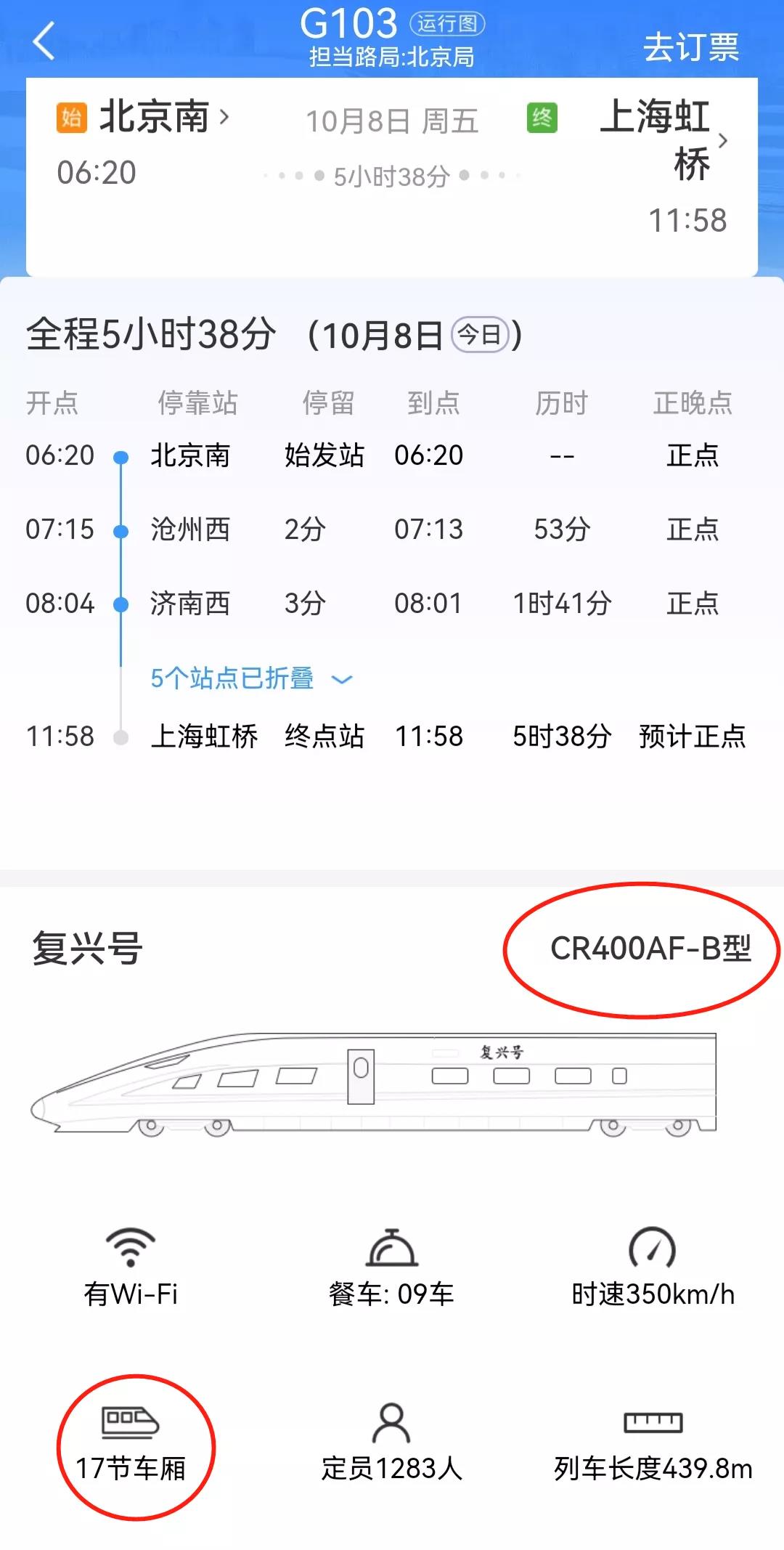Open the 运行图 route map
This screenshot has width=784, height=1550.
click(x=447, y=24)
